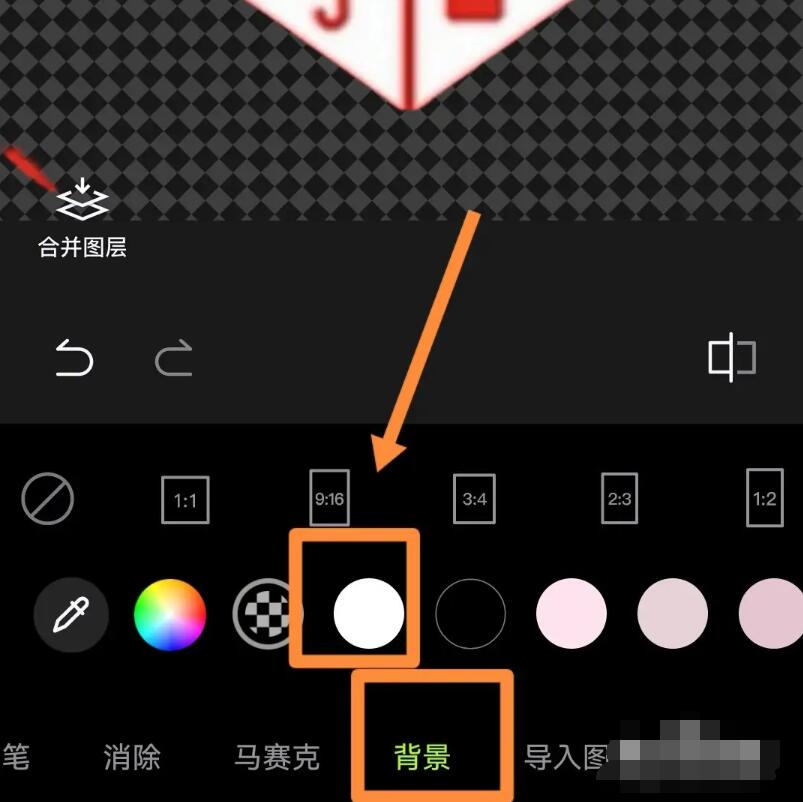
Task: Choose the 9:16 aspect ratio
Action: tap(329, 497)
